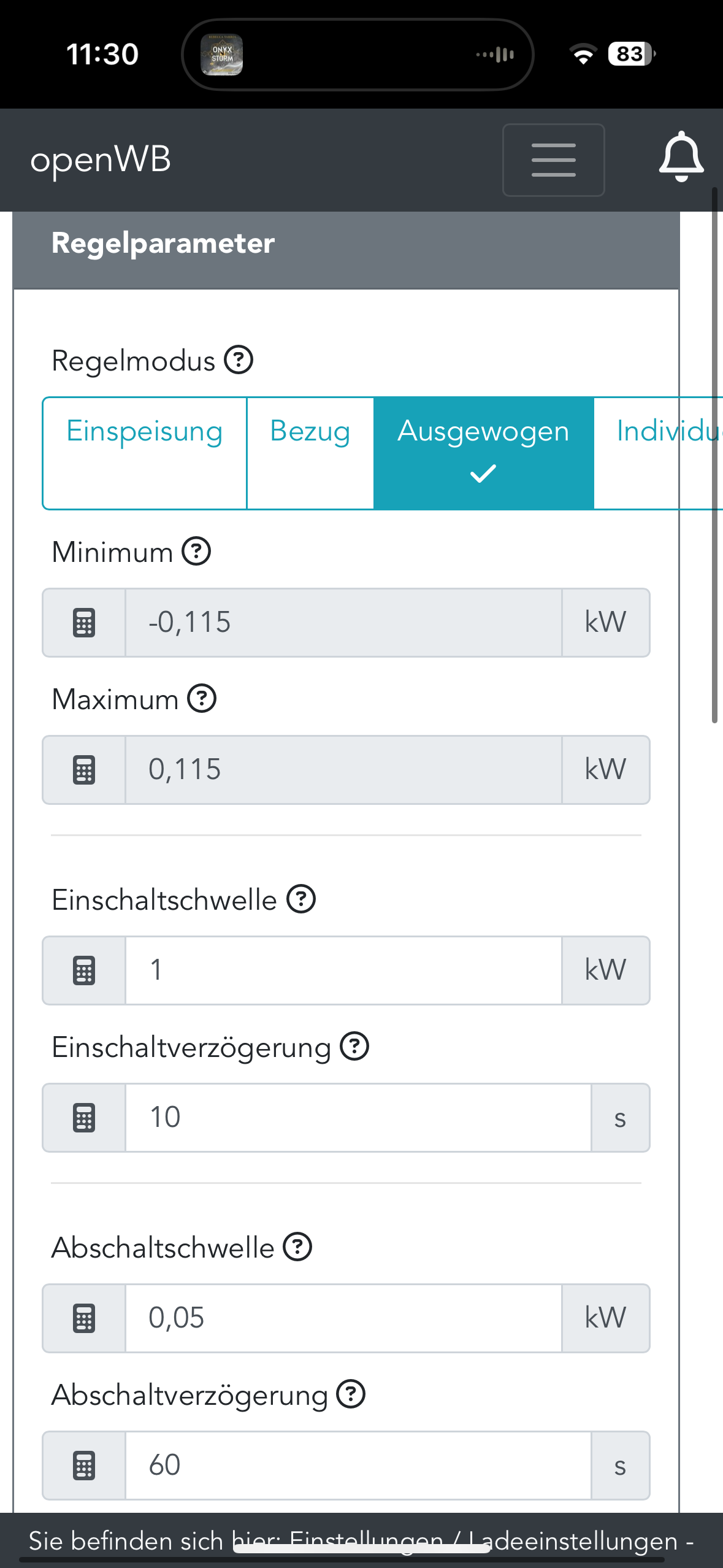The height and width of the screenshot is (1568, 723).
Task: Edit the Abschaltschwelle value field
Action: (x=343, y=1318)
